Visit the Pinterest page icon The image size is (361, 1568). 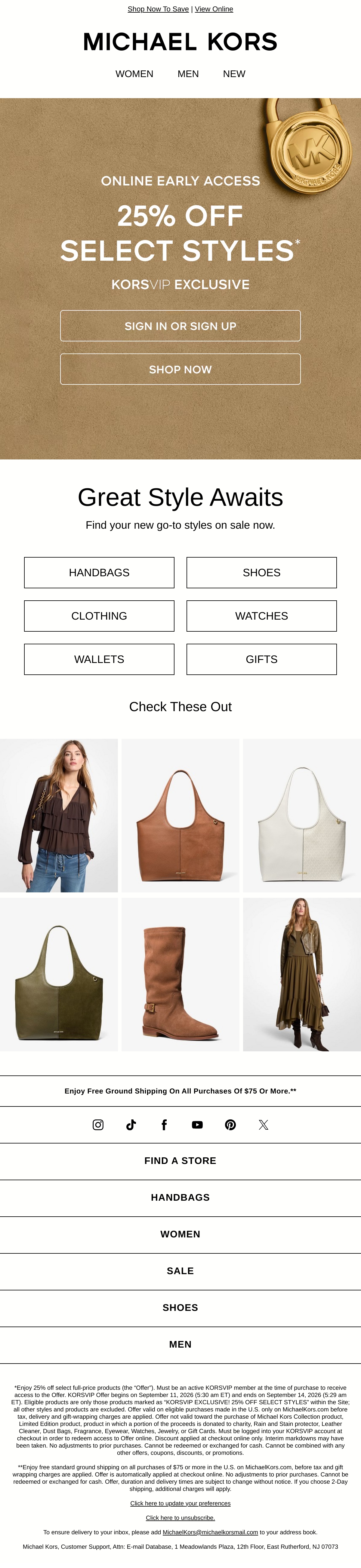pos(230,1125)
